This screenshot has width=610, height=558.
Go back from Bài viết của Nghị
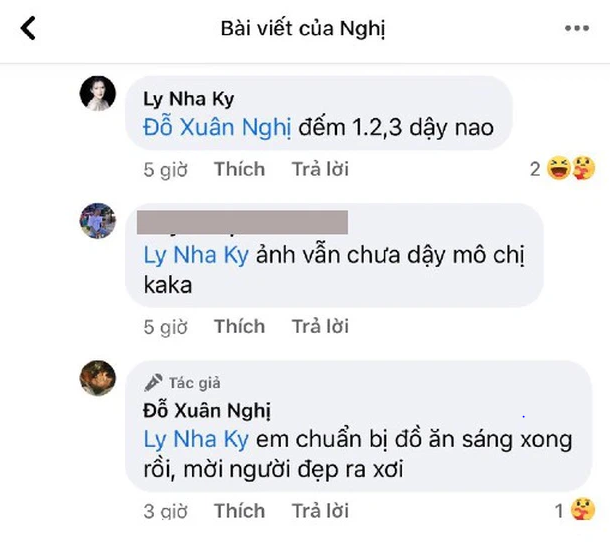coord(28,28)
